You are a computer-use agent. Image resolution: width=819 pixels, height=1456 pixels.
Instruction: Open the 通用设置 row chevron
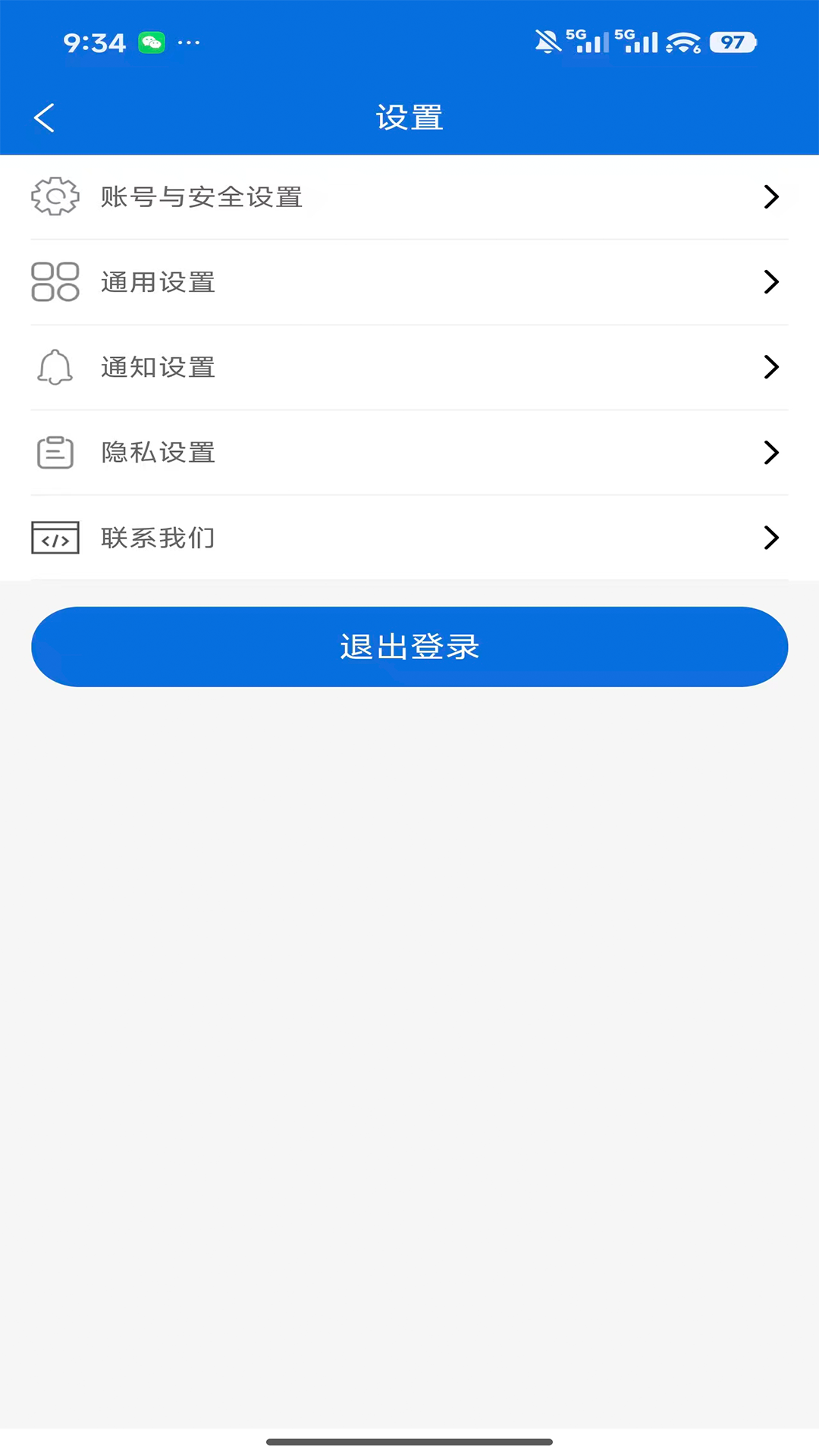772,281
